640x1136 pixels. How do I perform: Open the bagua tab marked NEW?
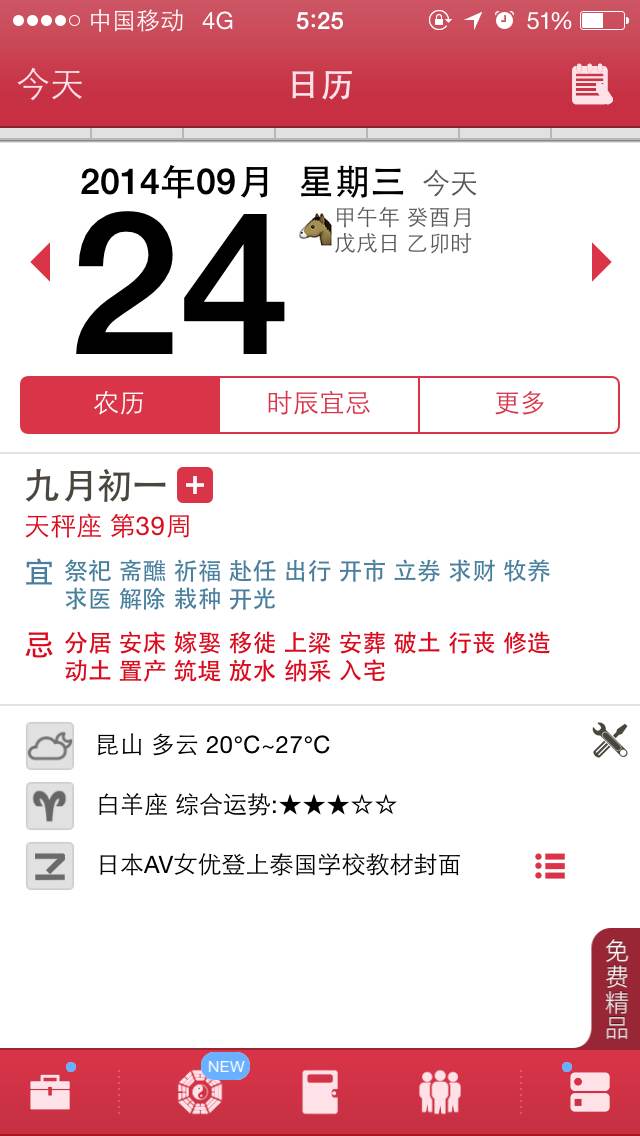pos(200,1091)
